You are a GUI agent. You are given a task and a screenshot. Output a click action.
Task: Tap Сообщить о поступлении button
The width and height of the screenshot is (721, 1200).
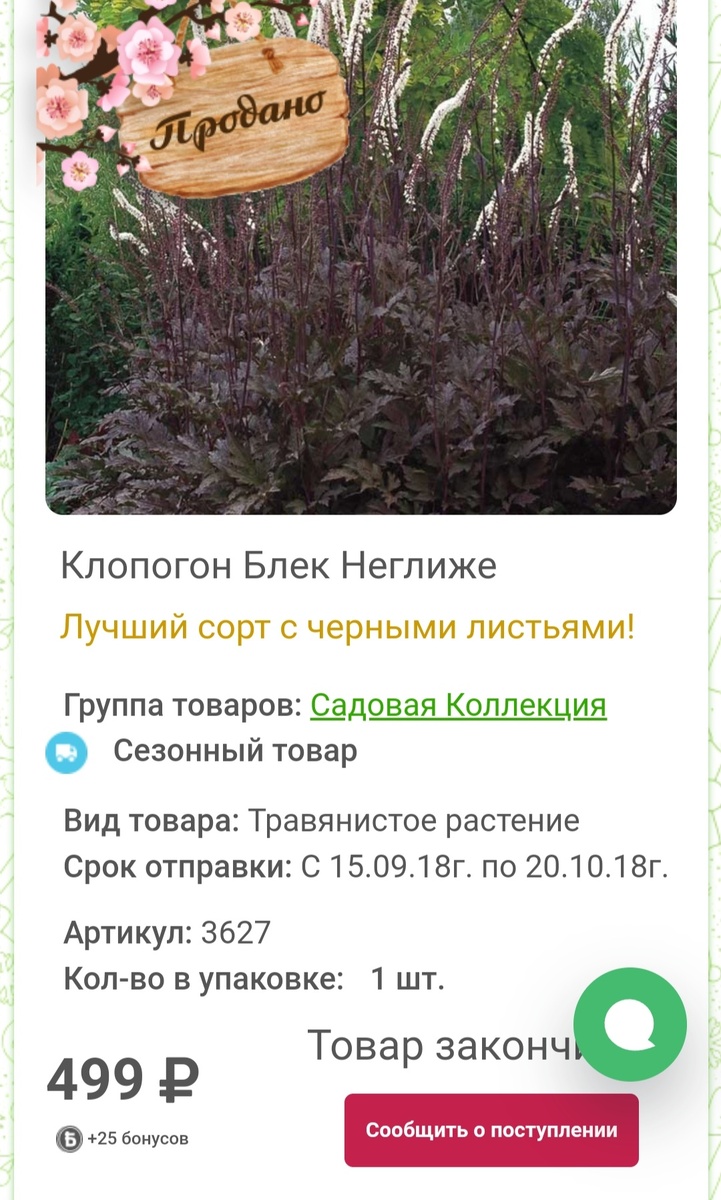[x=491, y=1130]
